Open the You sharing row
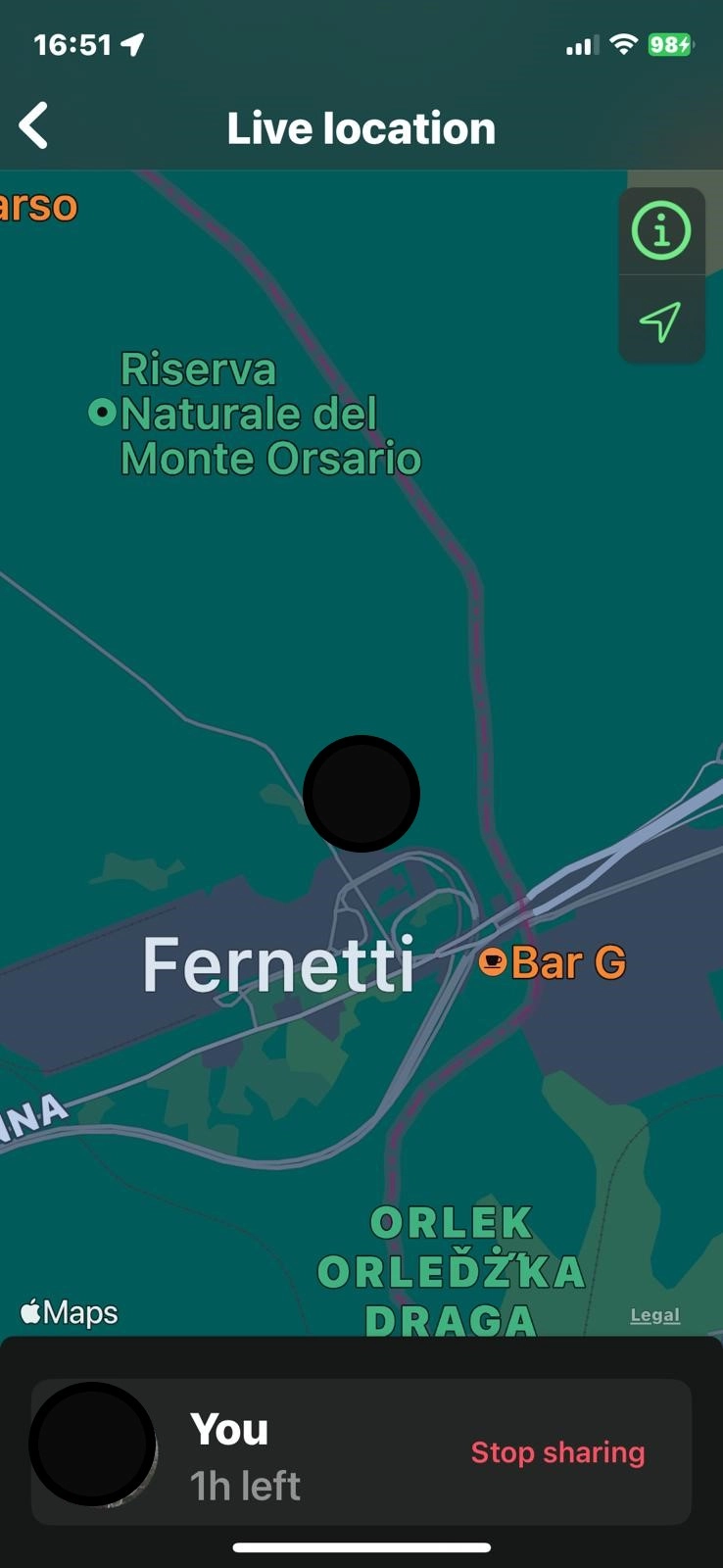This screenshot has width=723, height=1568. [294, 1452]
